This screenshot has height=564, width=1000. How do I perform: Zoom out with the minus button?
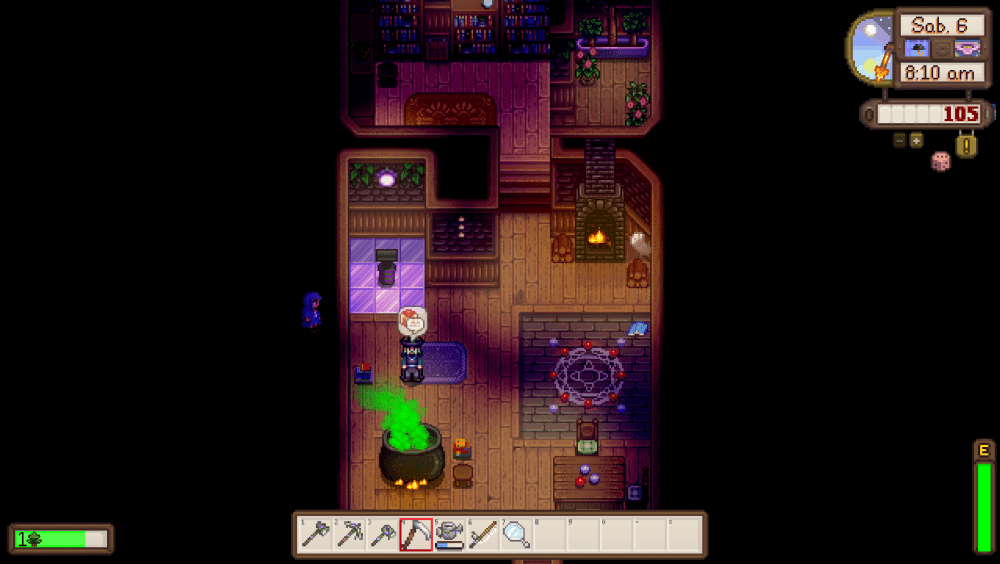[x=899, y=140]
